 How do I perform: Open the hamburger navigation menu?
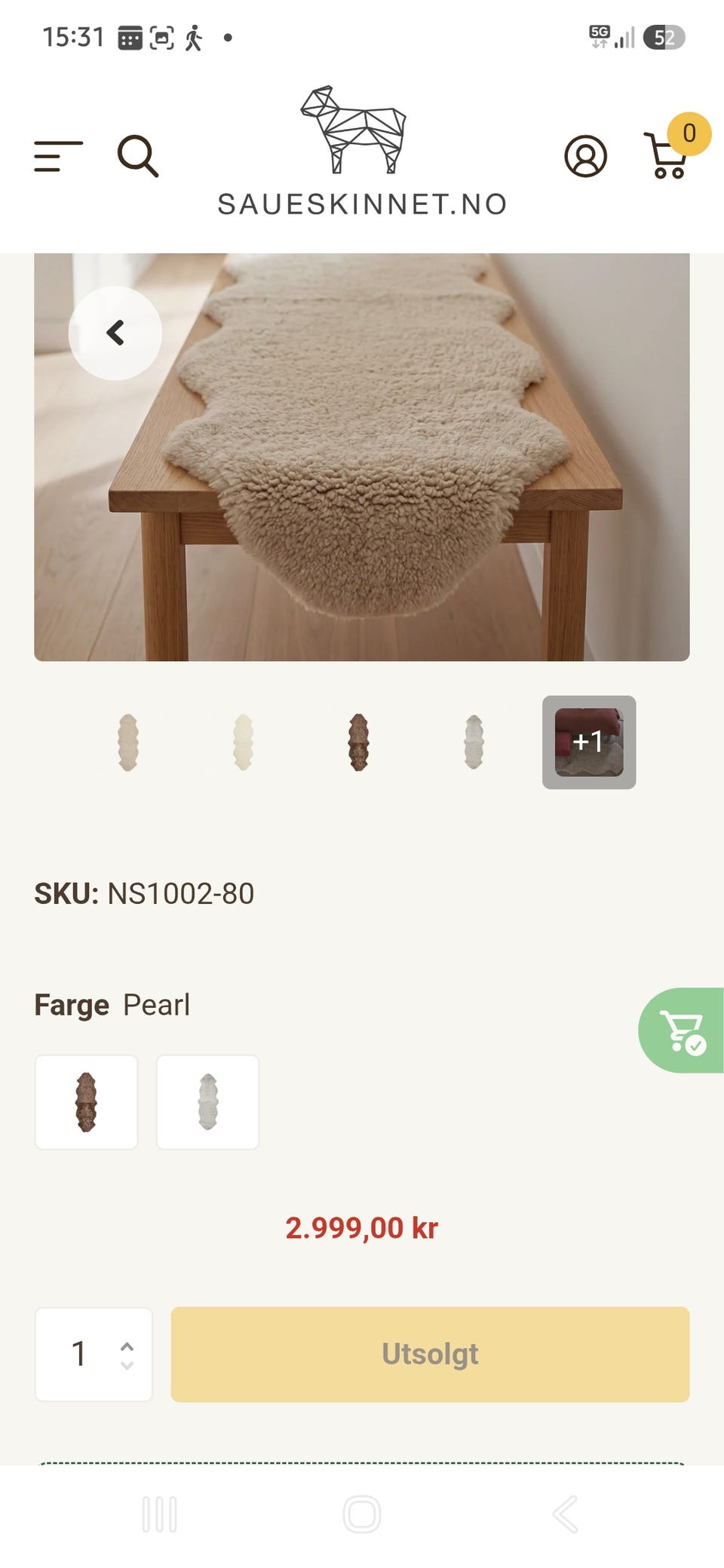(58, 156)
